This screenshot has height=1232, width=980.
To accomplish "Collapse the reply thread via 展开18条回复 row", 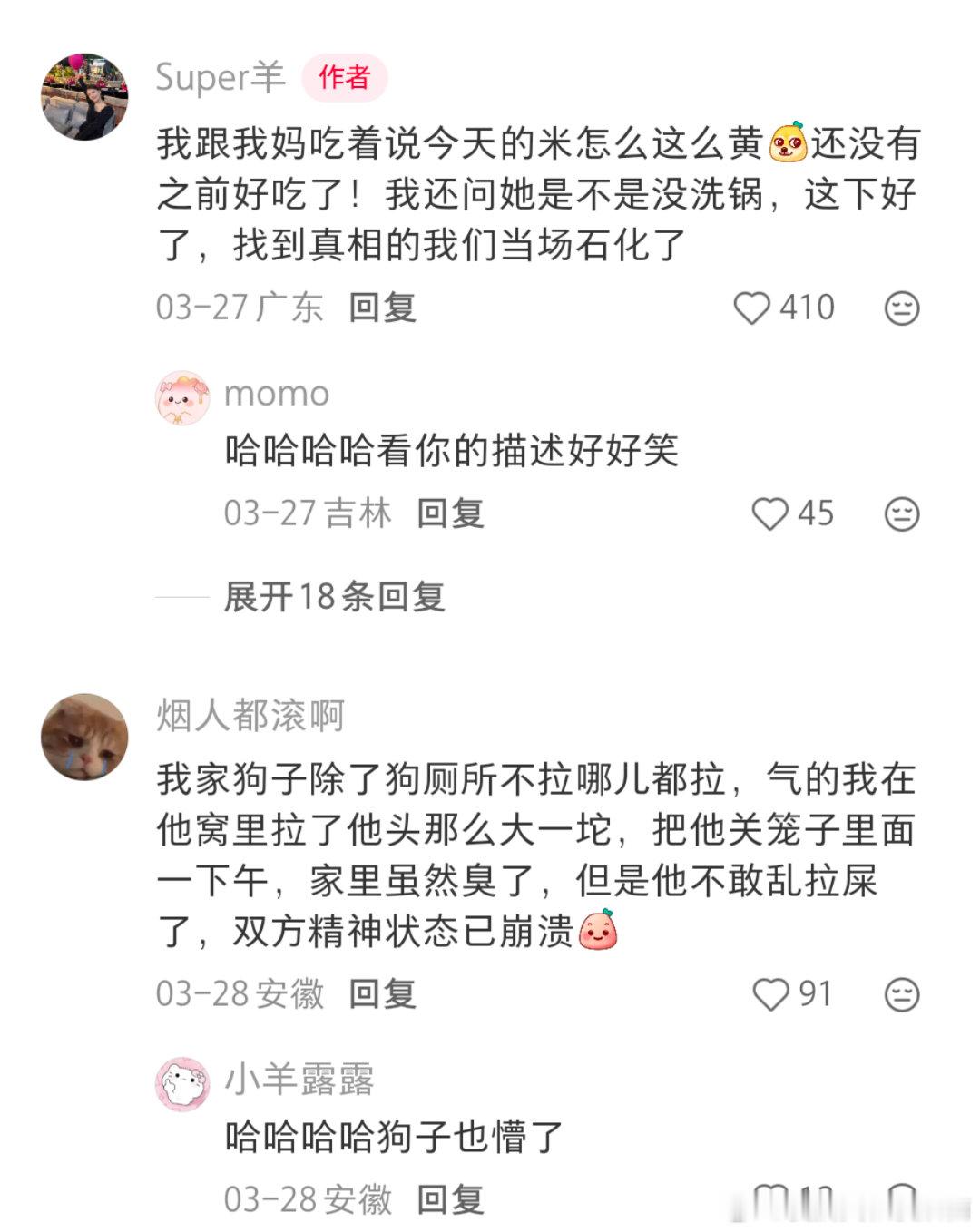I will 336,596.
